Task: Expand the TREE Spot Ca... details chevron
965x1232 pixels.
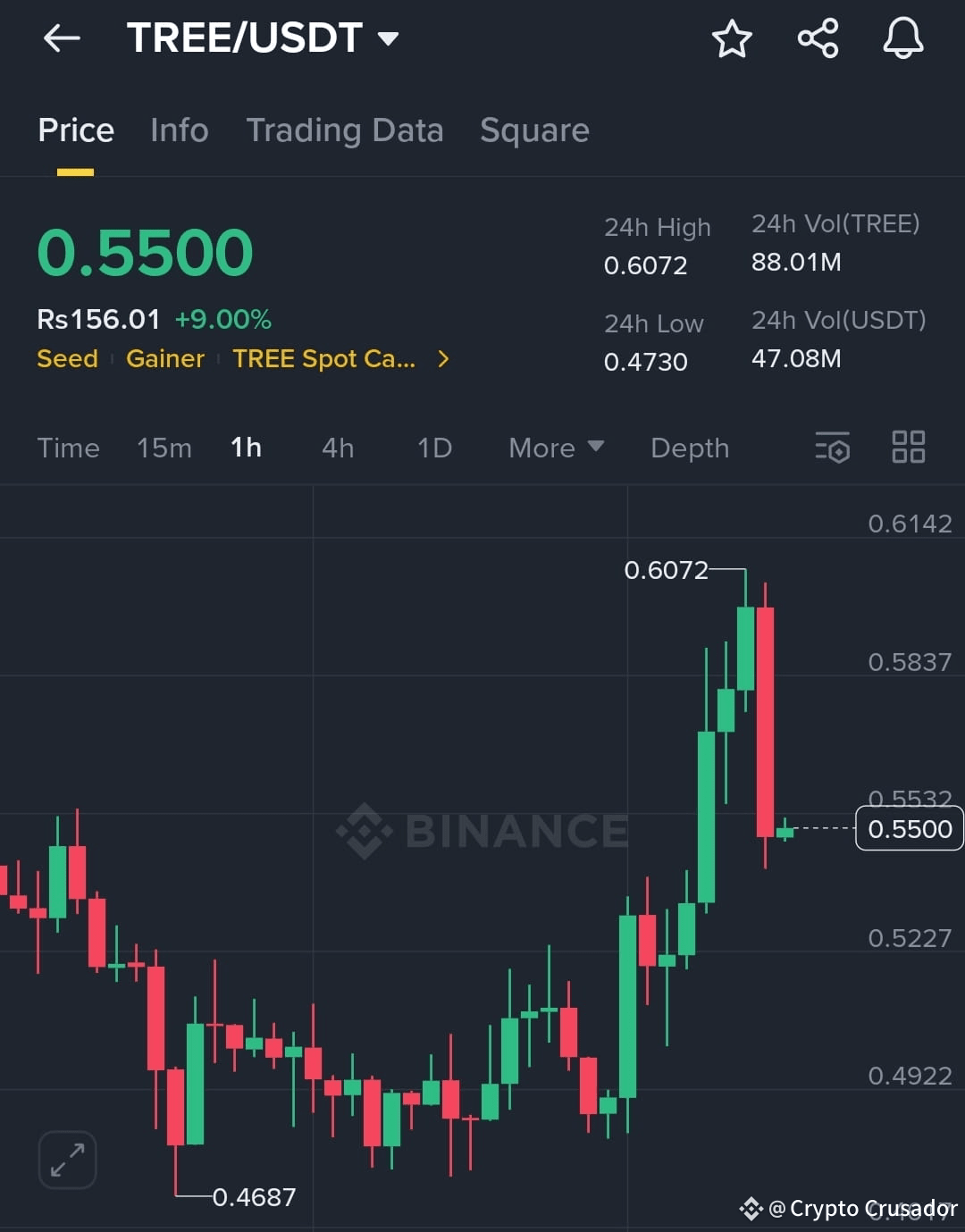Action: pos(442,358)
